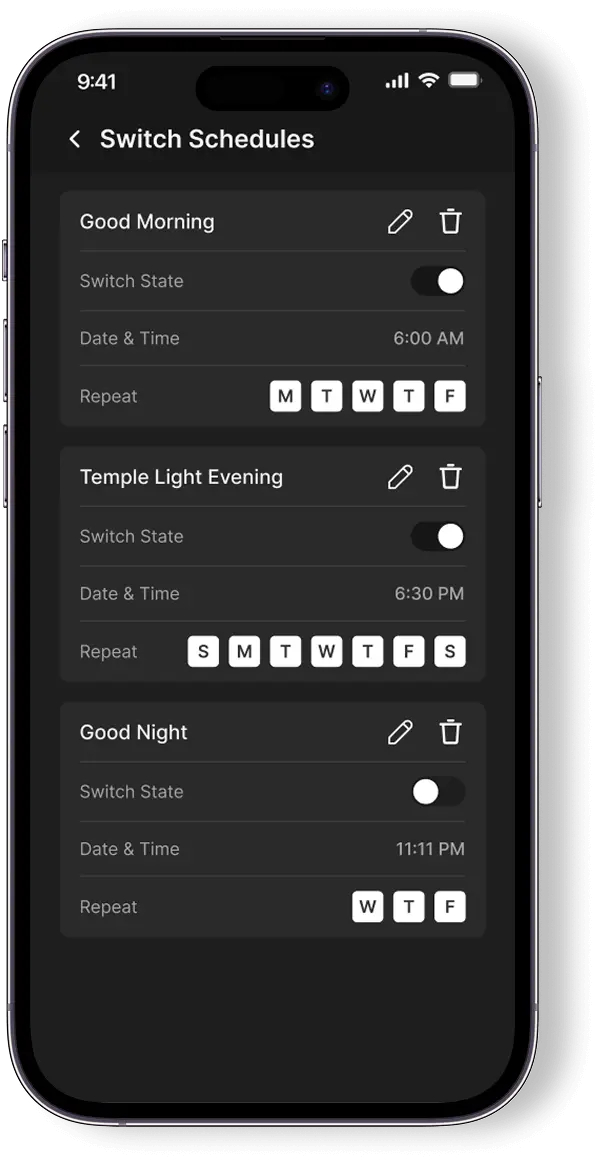This screenshot has height=1160, width=600.
Task: Disable Temple Light Evening switch state
Action: (x=438, y=537)
